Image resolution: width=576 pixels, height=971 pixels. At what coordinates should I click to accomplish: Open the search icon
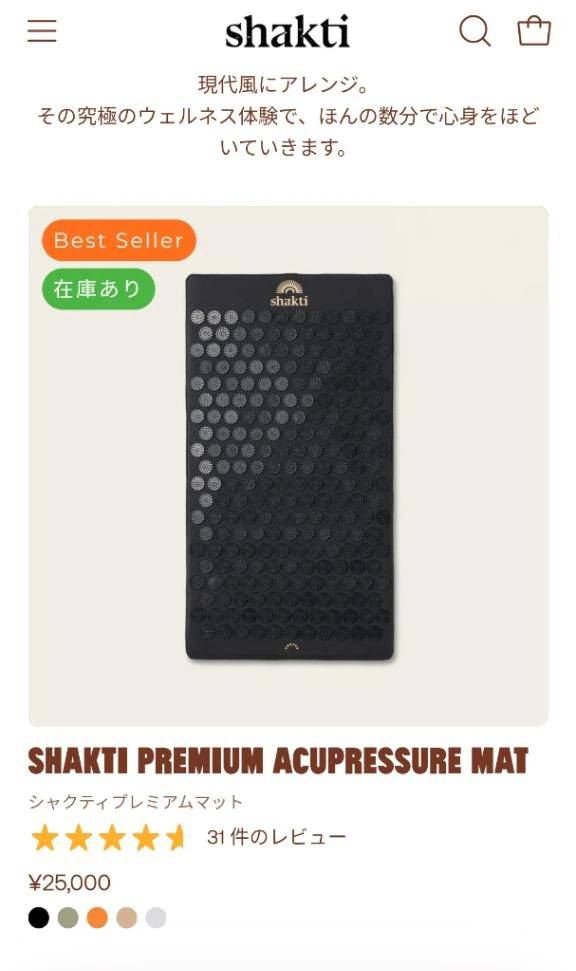[x=475, y=31]
